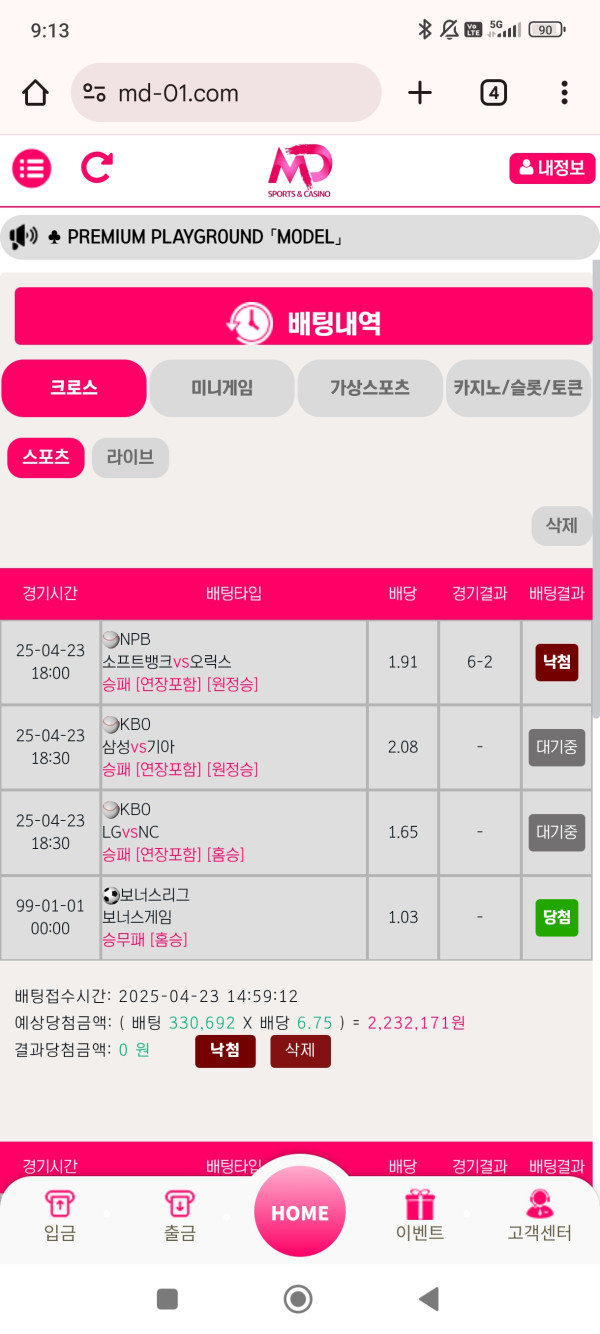Go to 입금 deposit page
600x1334 pixels.
coord(60,1216)
